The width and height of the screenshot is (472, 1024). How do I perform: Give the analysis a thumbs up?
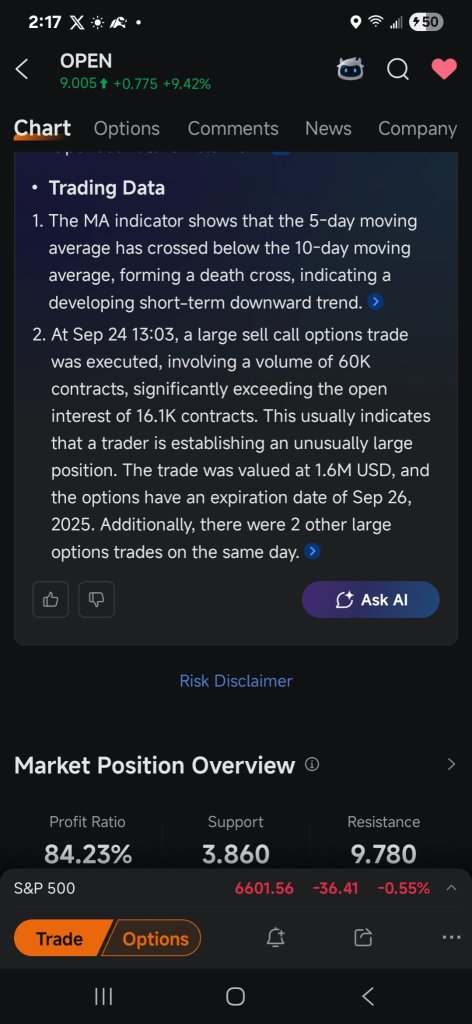coord(50,600)
